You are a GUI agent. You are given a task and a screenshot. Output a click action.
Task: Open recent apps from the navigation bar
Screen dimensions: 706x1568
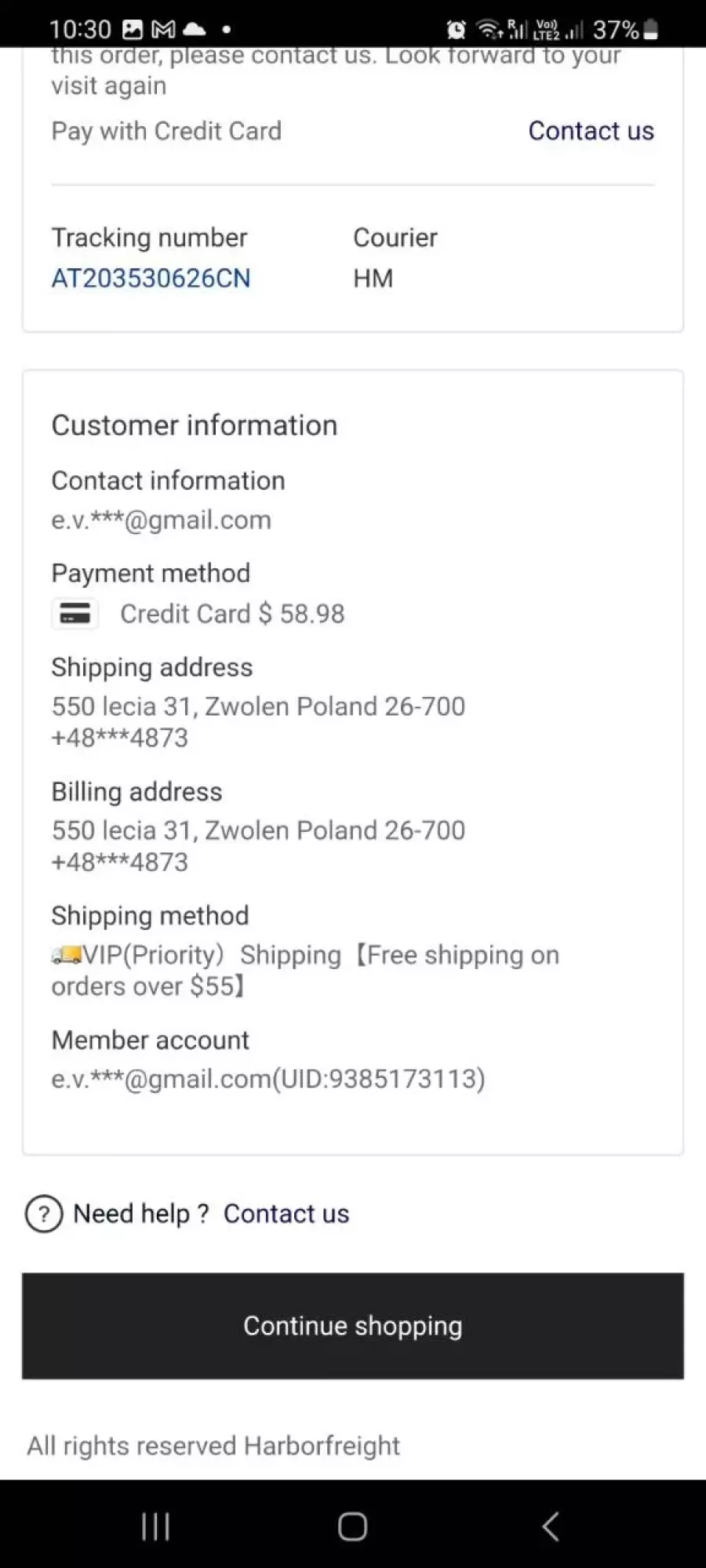[155, 1526]
